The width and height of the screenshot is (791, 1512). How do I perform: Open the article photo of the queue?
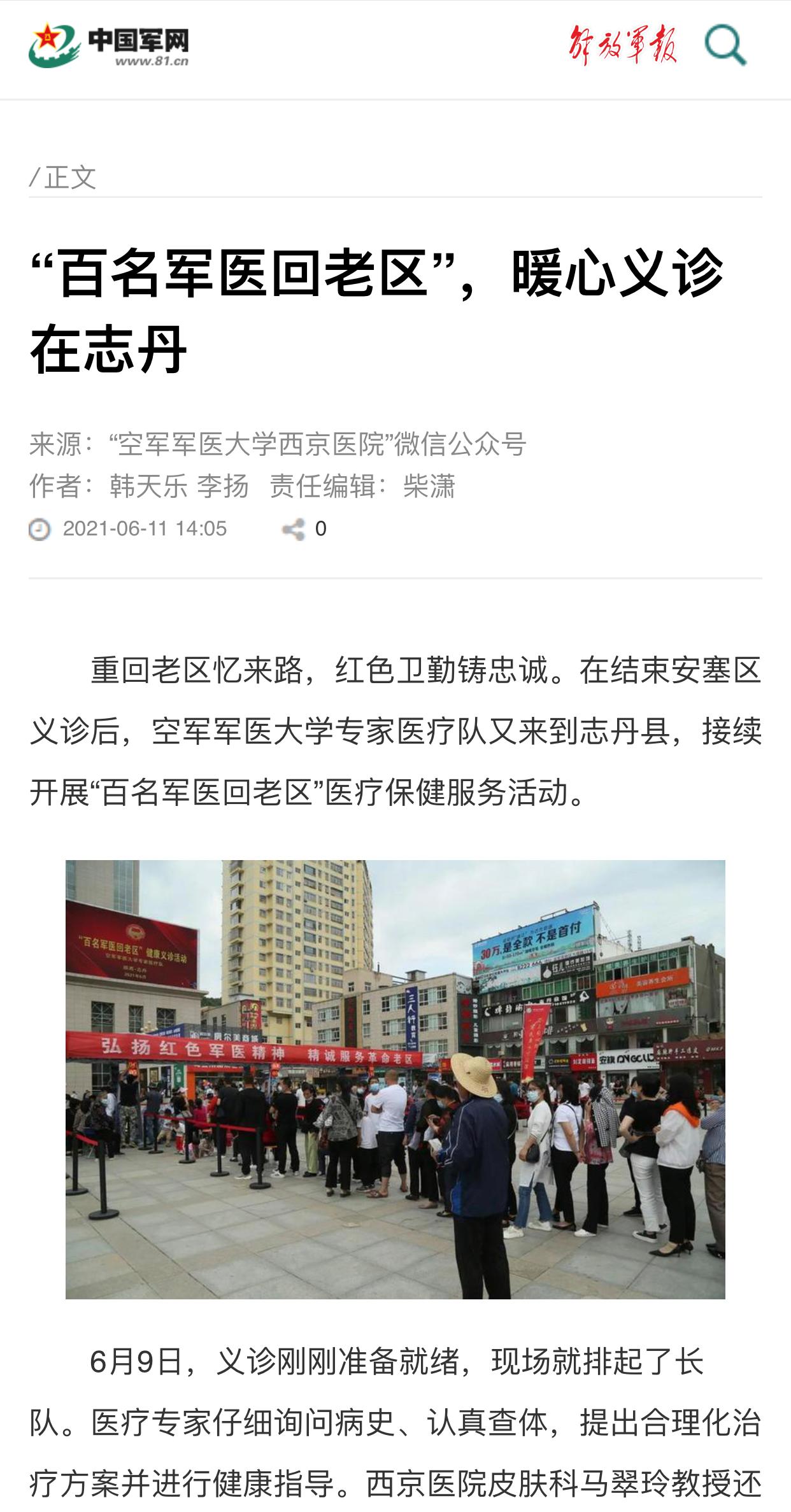pyautogui.click(x=395, y=1079)
